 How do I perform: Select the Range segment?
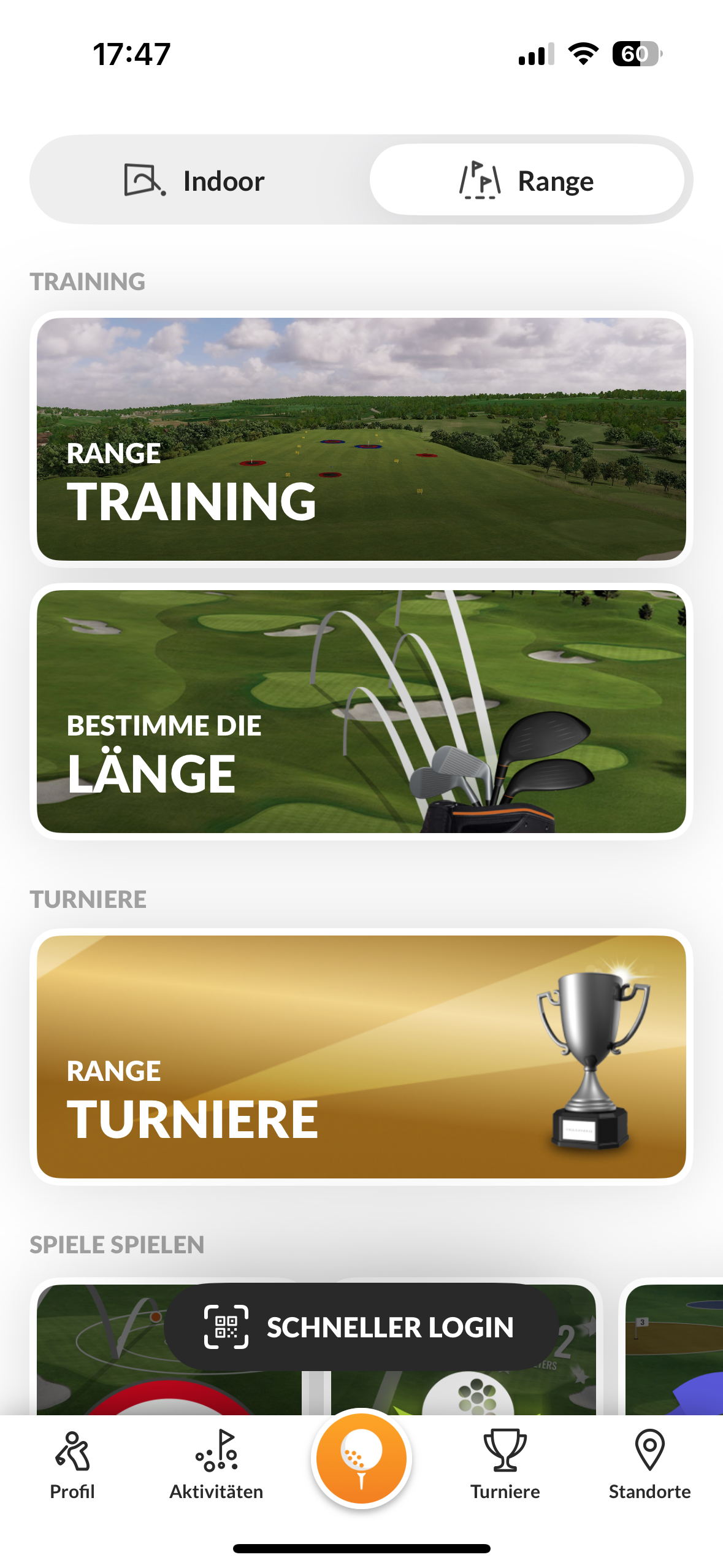(527, 180)
